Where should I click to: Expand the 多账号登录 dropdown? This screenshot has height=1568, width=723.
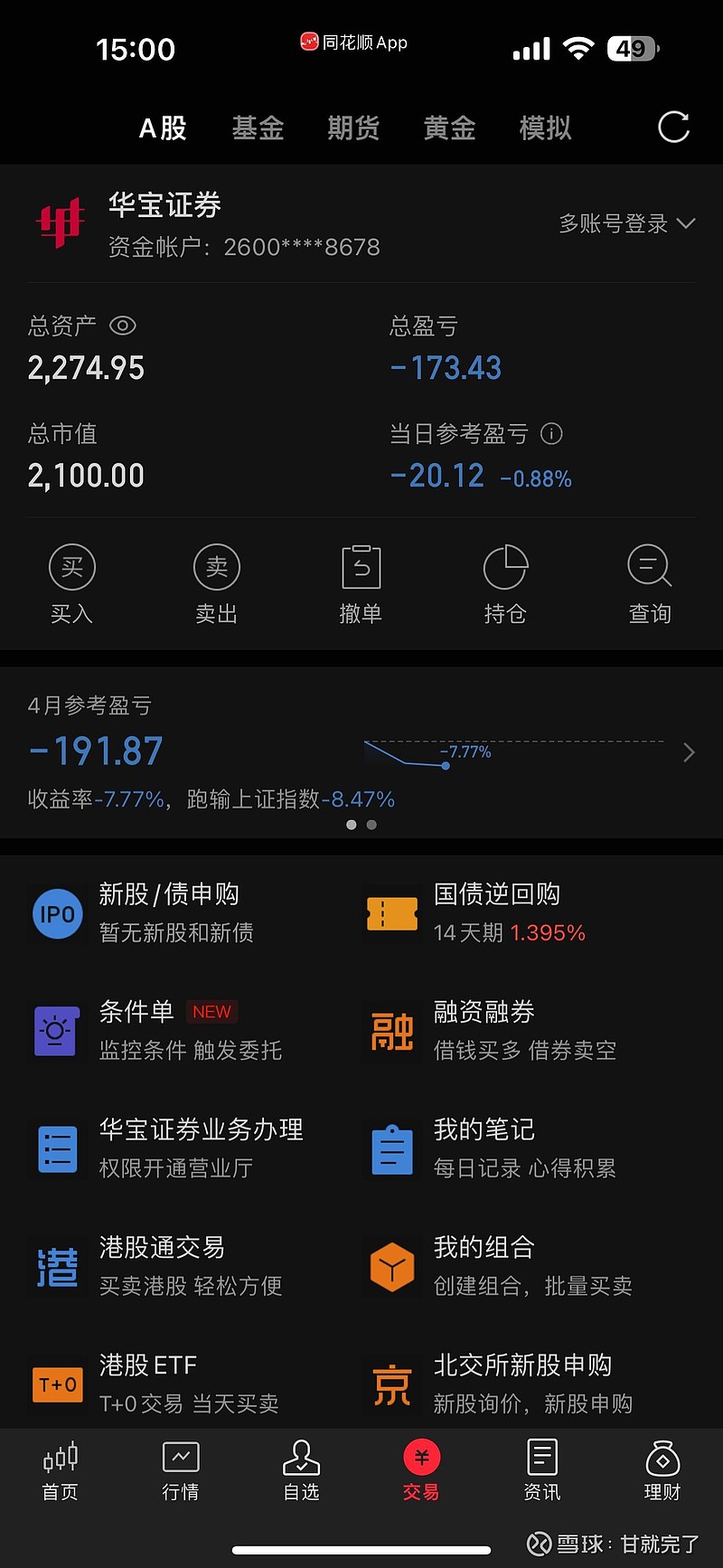click(627, 223)
